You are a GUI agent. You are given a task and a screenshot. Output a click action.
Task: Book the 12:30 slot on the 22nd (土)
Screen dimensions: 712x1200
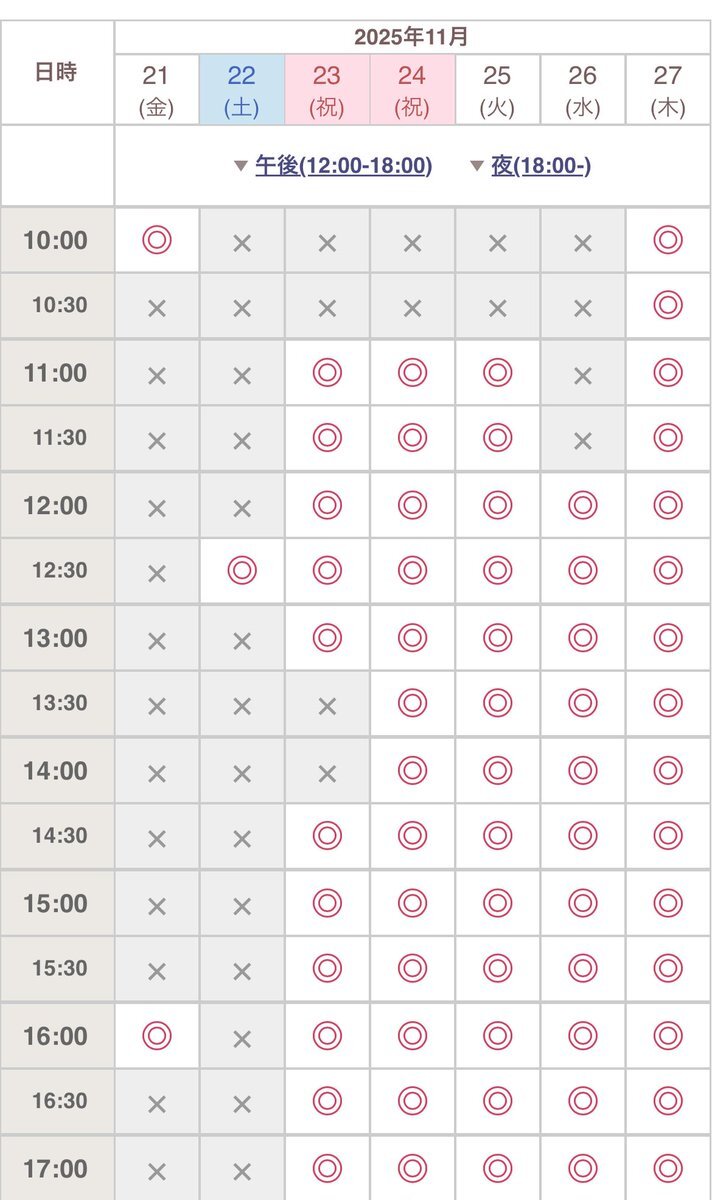(x=242, y=570)
